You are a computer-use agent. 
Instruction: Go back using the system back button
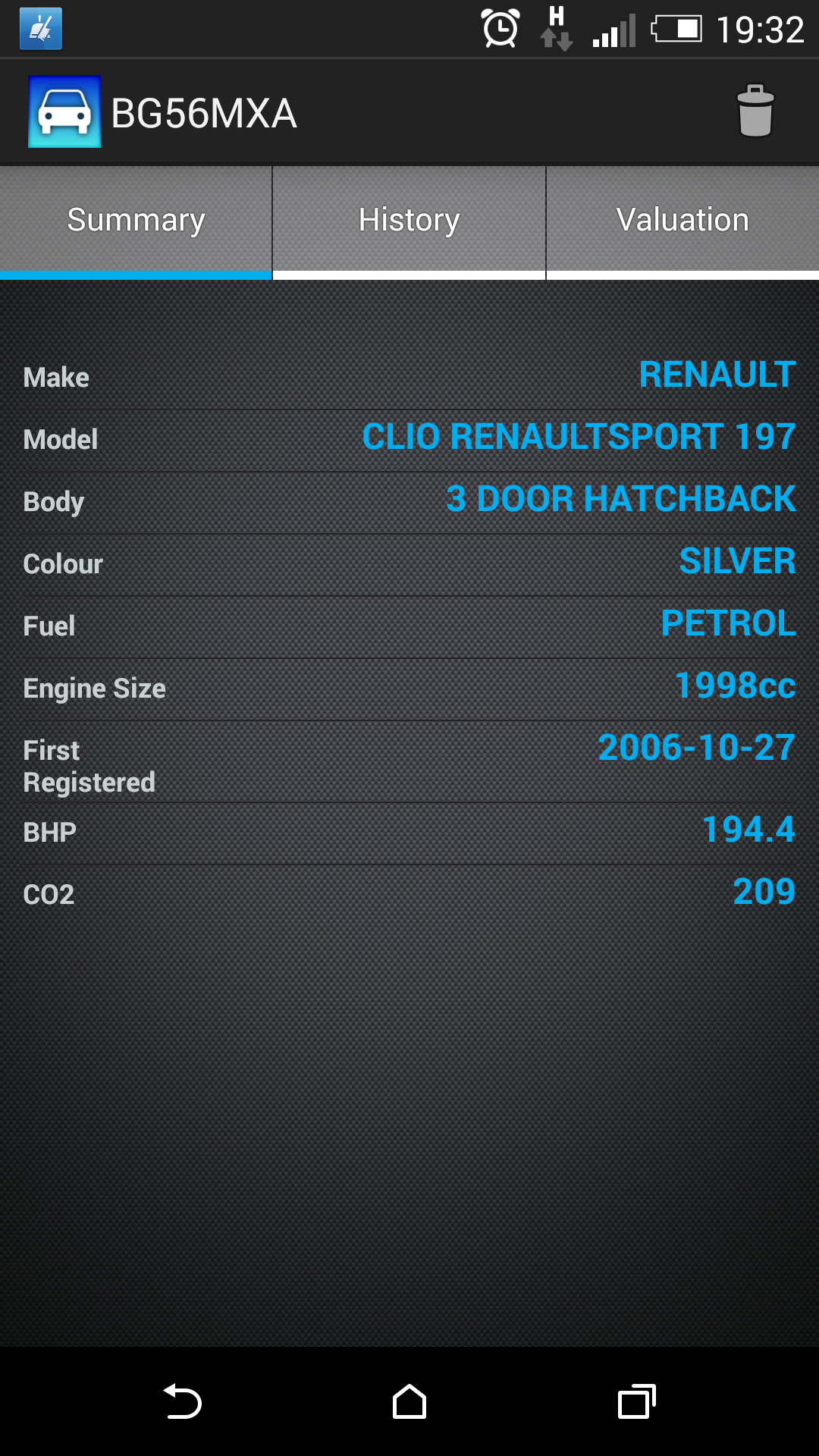[182, 1401]
